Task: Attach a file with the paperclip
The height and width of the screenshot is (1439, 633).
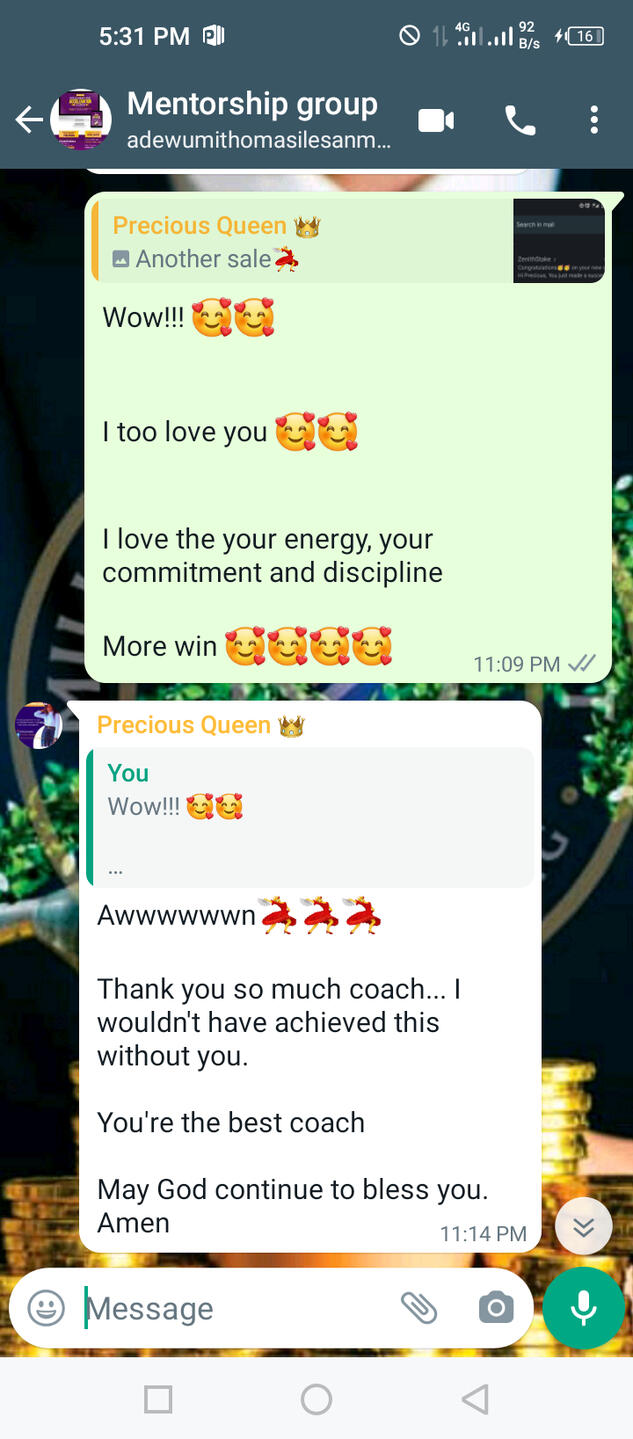Action: click(419, 1308)
